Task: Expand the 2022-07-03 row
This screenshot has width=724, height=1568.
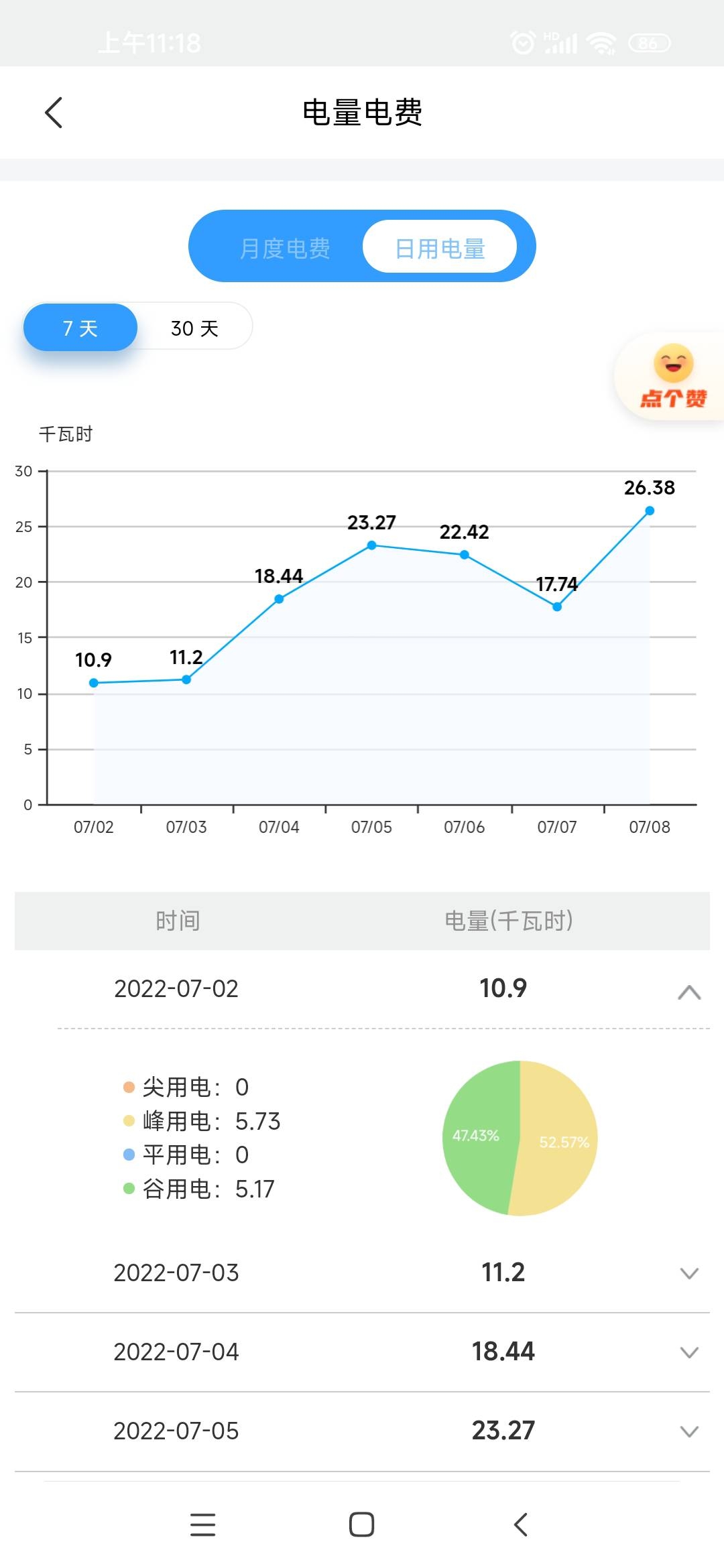Action: 688,1273
